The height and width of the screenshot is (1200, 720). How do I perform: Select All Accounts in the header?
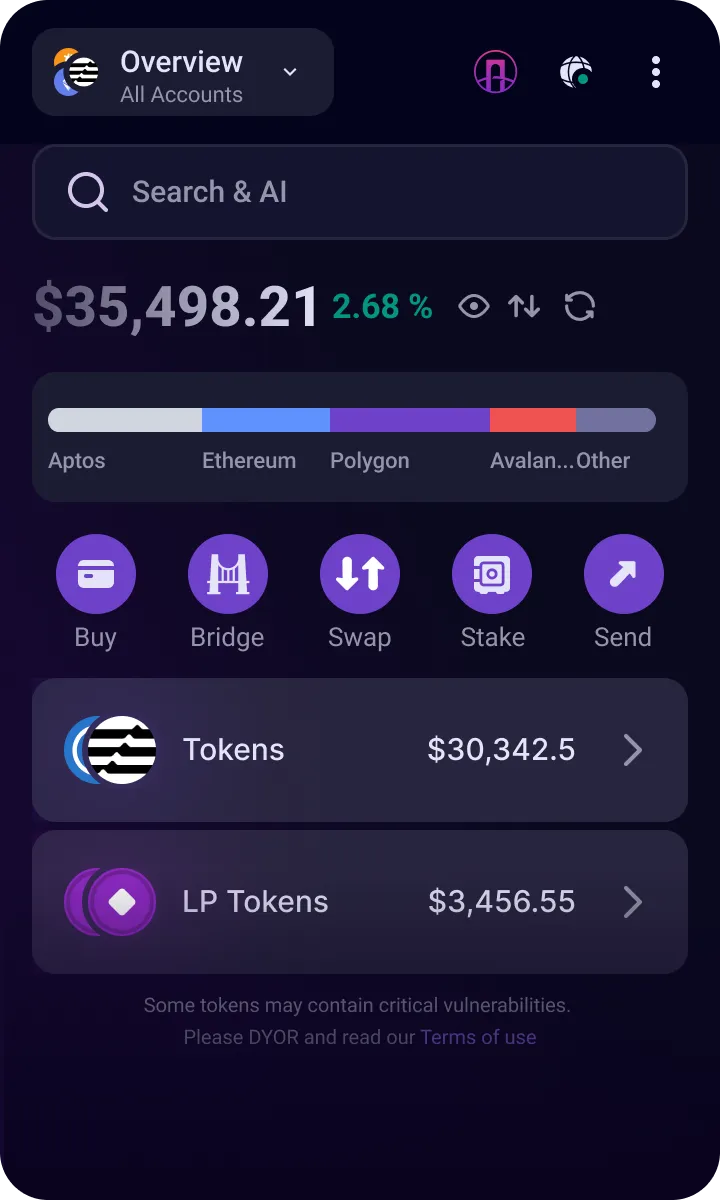pos(181,94)
